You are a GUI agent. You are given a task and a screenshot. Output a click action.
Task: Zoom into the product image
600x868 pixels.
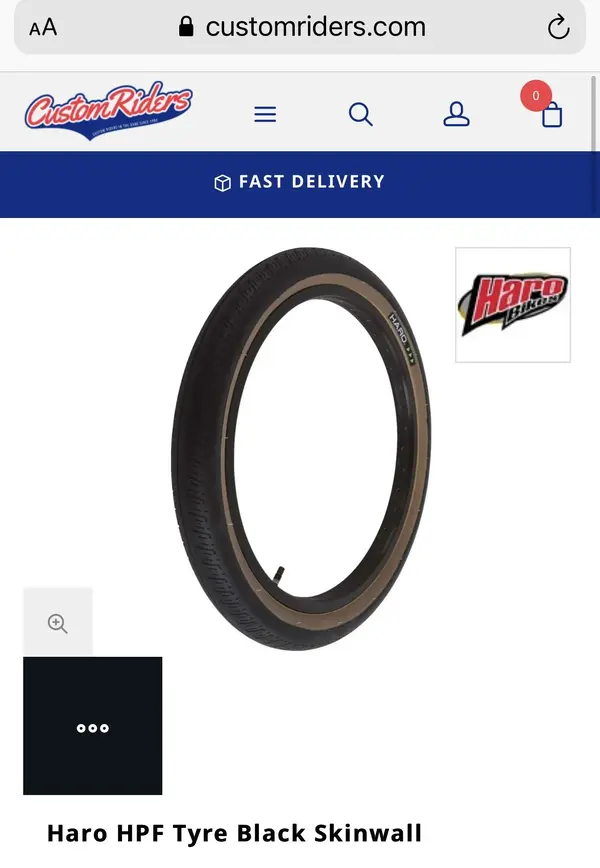tap(58, 623)
